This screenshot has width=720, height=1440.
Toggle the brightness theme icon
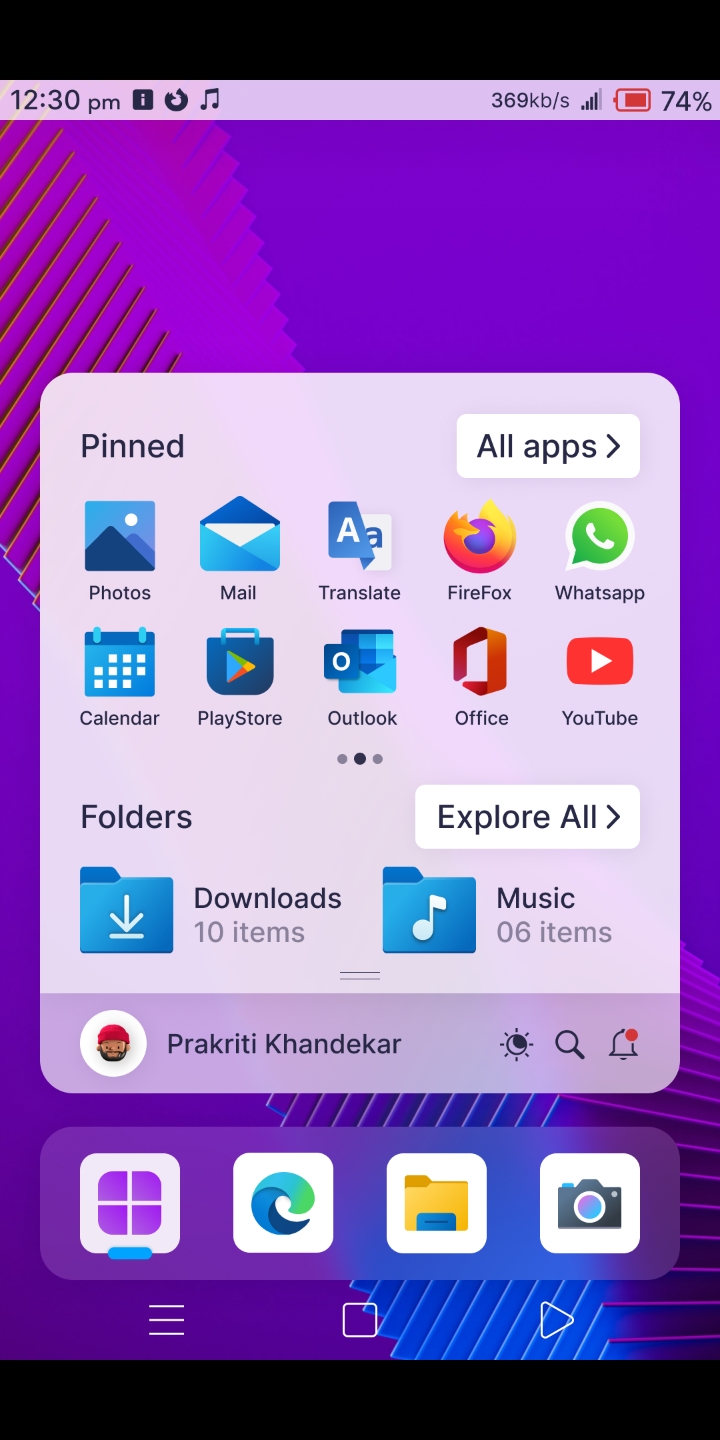(517, 1045)
